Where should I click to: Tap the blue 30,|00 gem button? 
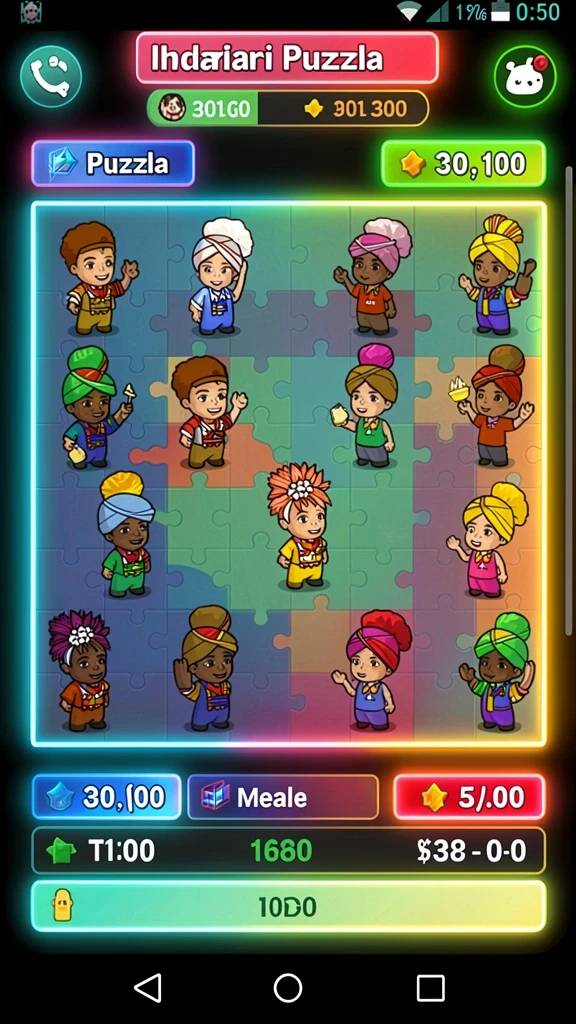click(x=106, y=797)
